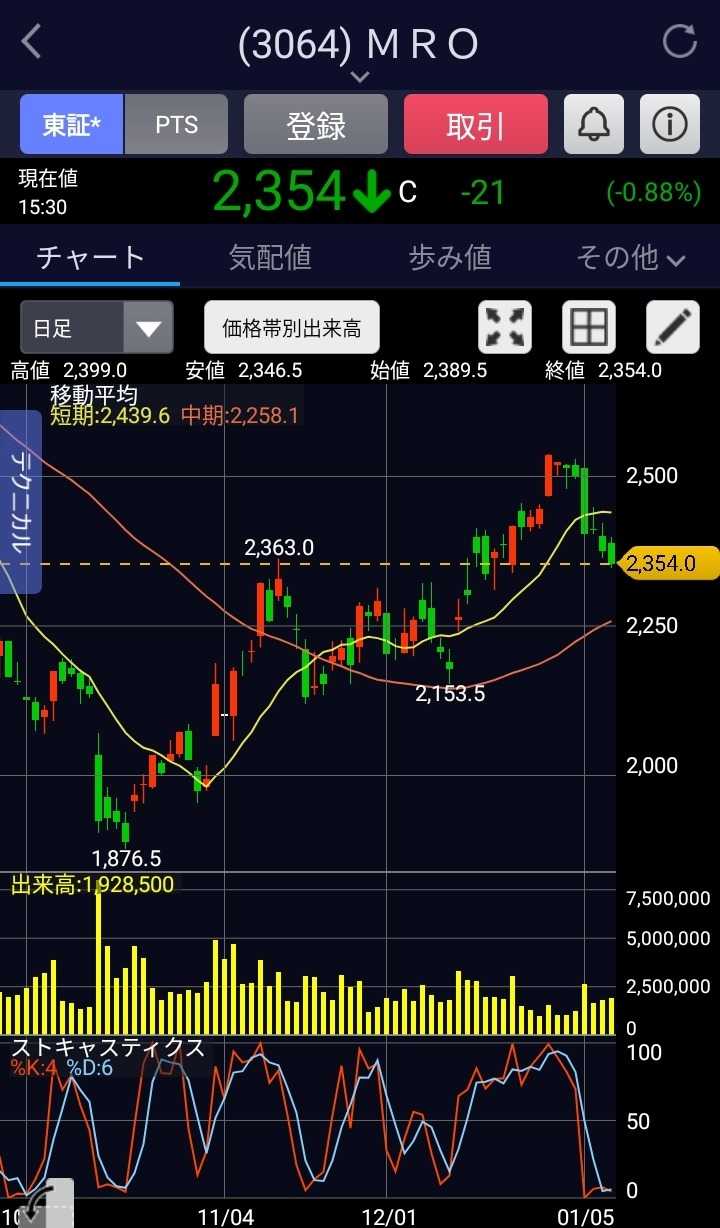Screen dimensions: 720x1228
Task: Switch to the PTS market
Action: click(x=177, y=124)
